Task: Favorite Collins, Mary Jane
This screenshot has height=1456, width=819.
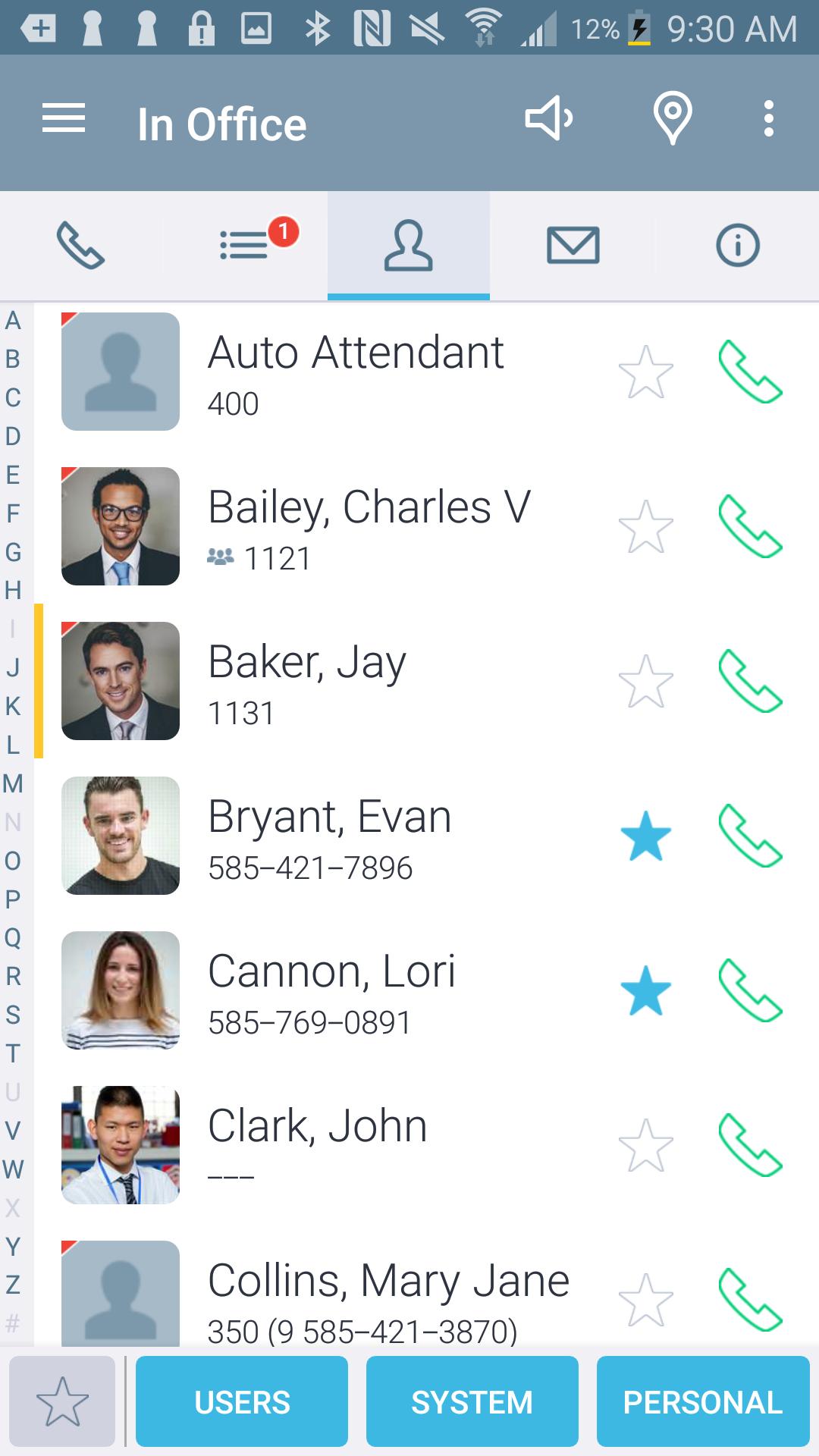Action: coord(645,1300)
